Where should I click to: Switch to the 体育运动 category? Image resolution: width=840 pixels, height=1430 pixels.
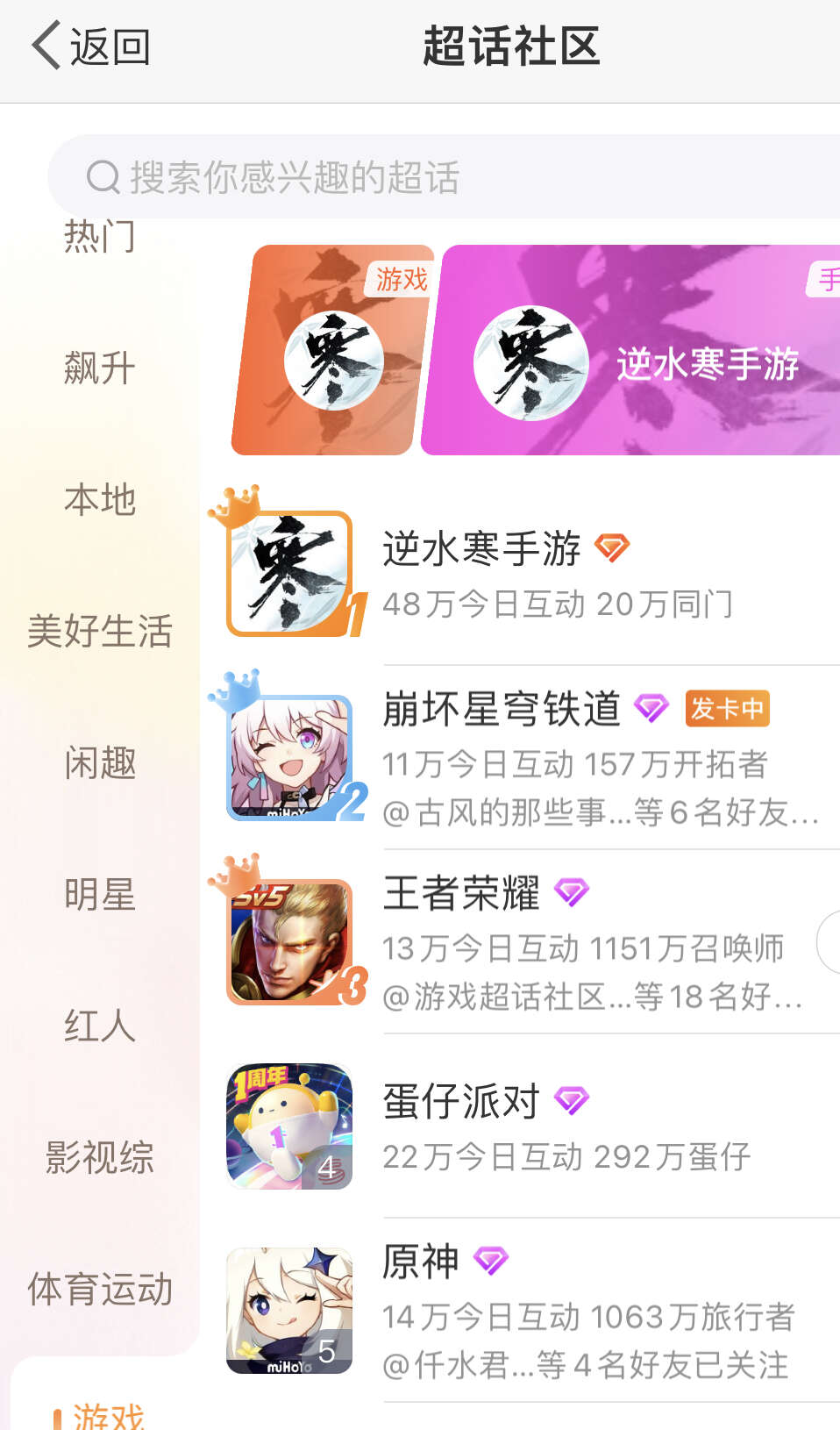coord(99,1289)
